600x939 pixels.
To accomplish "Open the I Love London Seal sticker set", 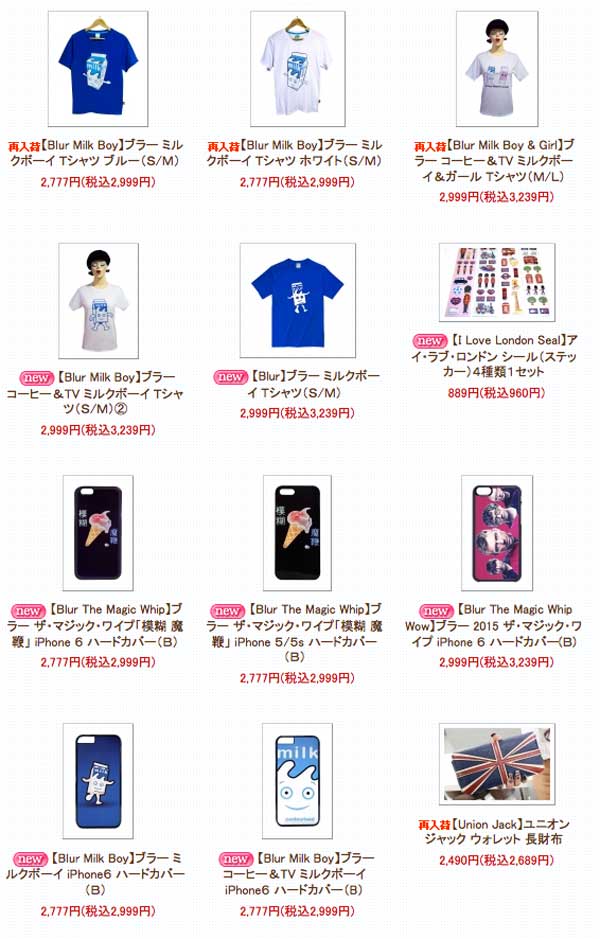I will click(497, 283).
